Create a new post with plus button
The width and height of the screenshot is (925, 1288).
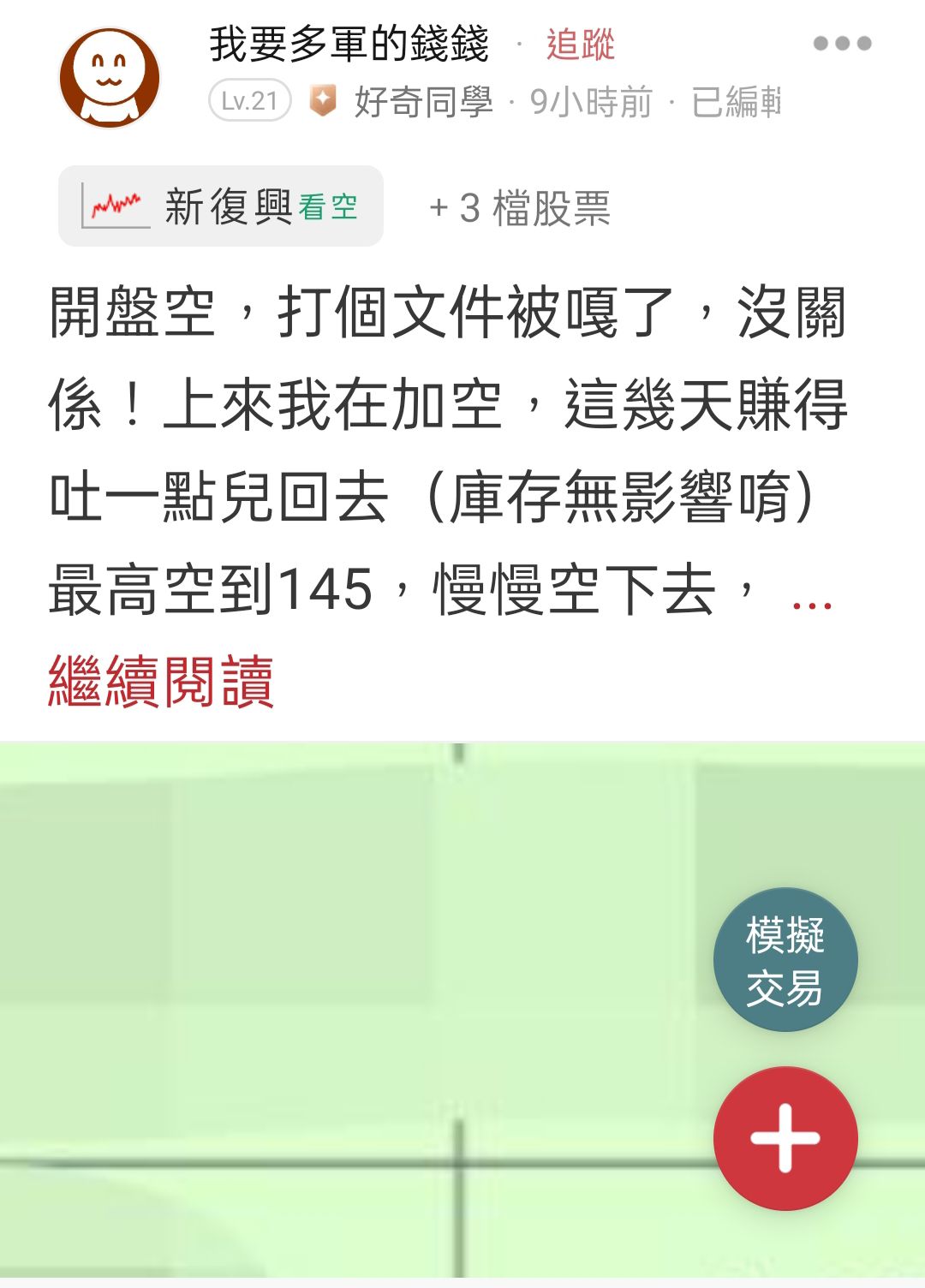tap(785, 1138)
